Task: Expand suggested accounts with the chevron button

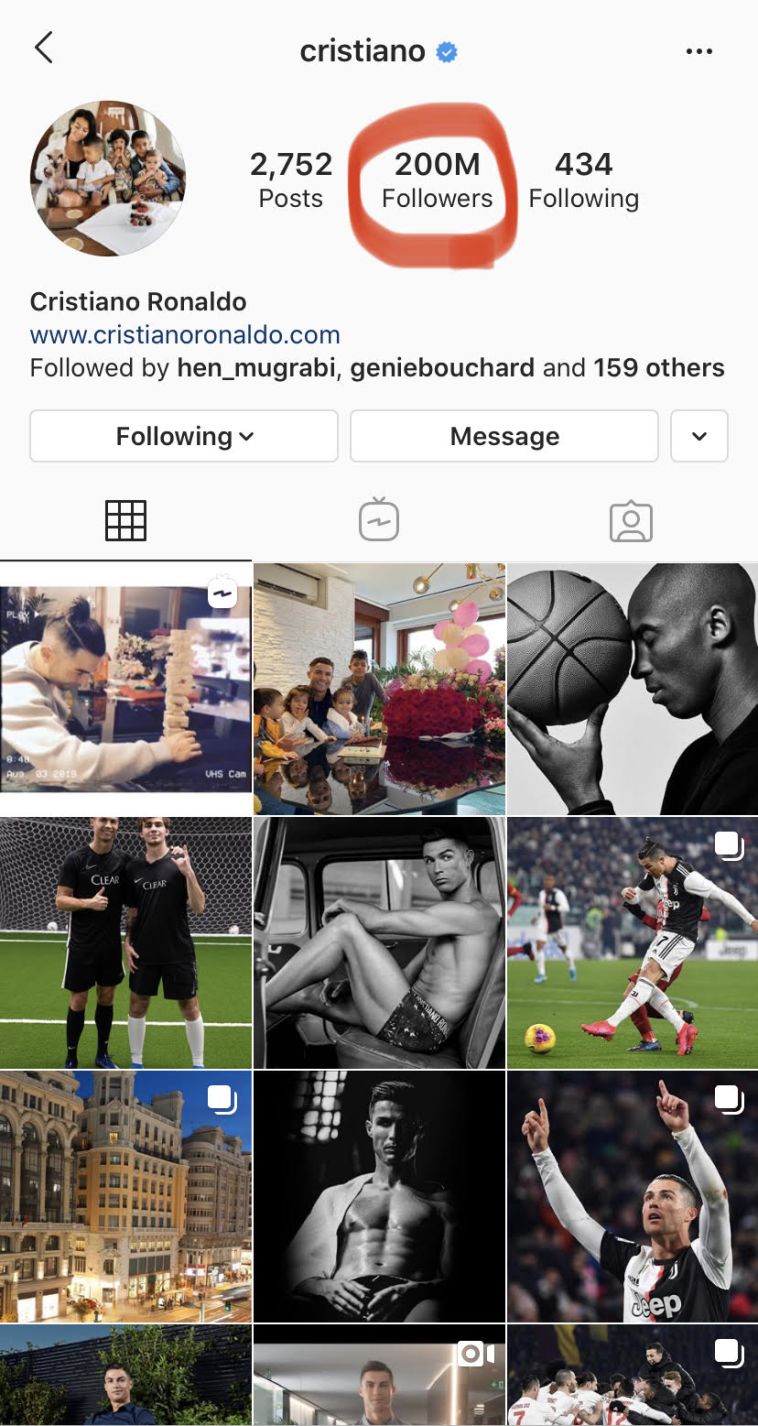Action: pos(699,436)
